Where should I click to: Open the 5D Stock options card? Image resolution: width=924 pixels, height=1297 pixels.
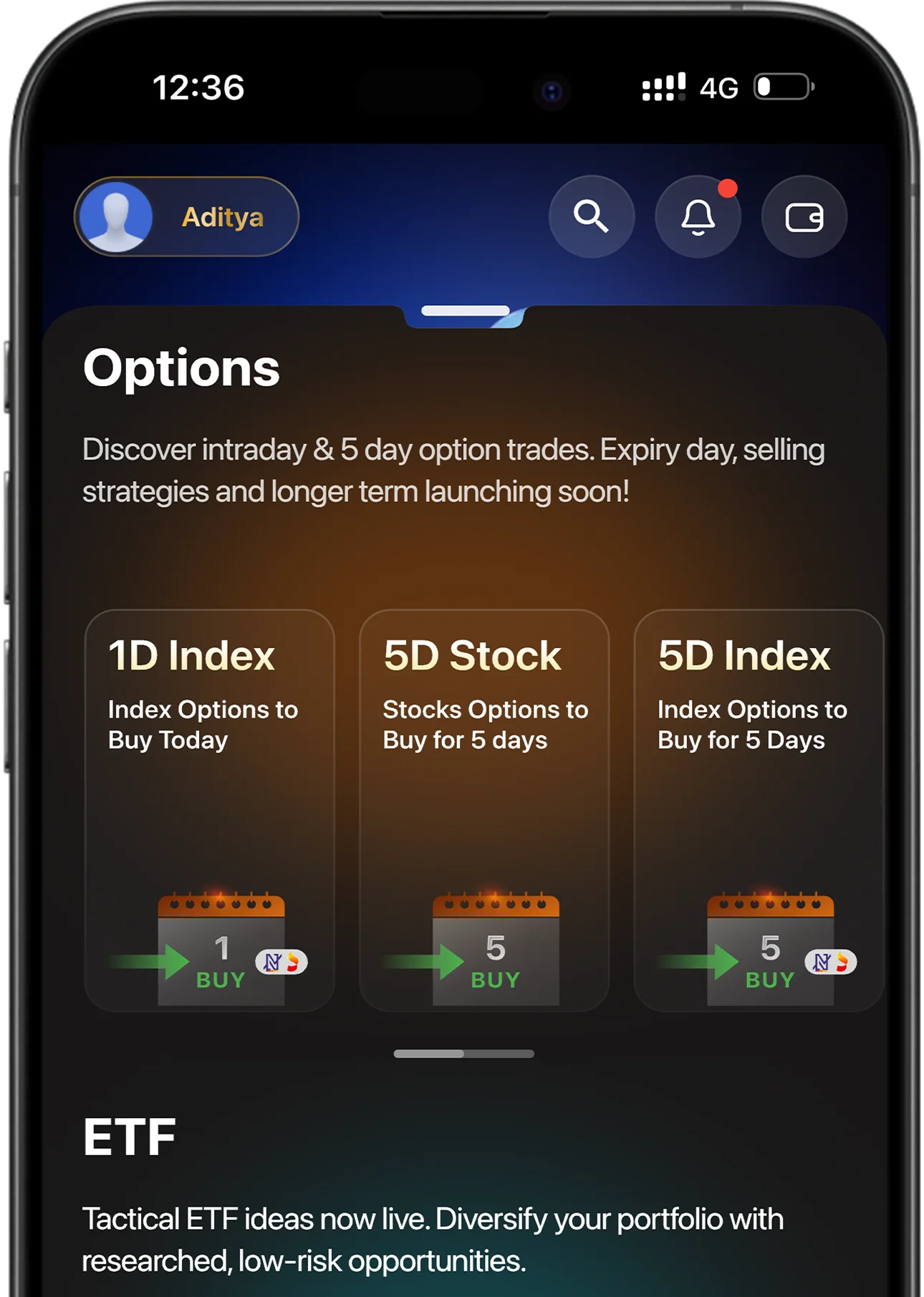[x=484, y=809]
